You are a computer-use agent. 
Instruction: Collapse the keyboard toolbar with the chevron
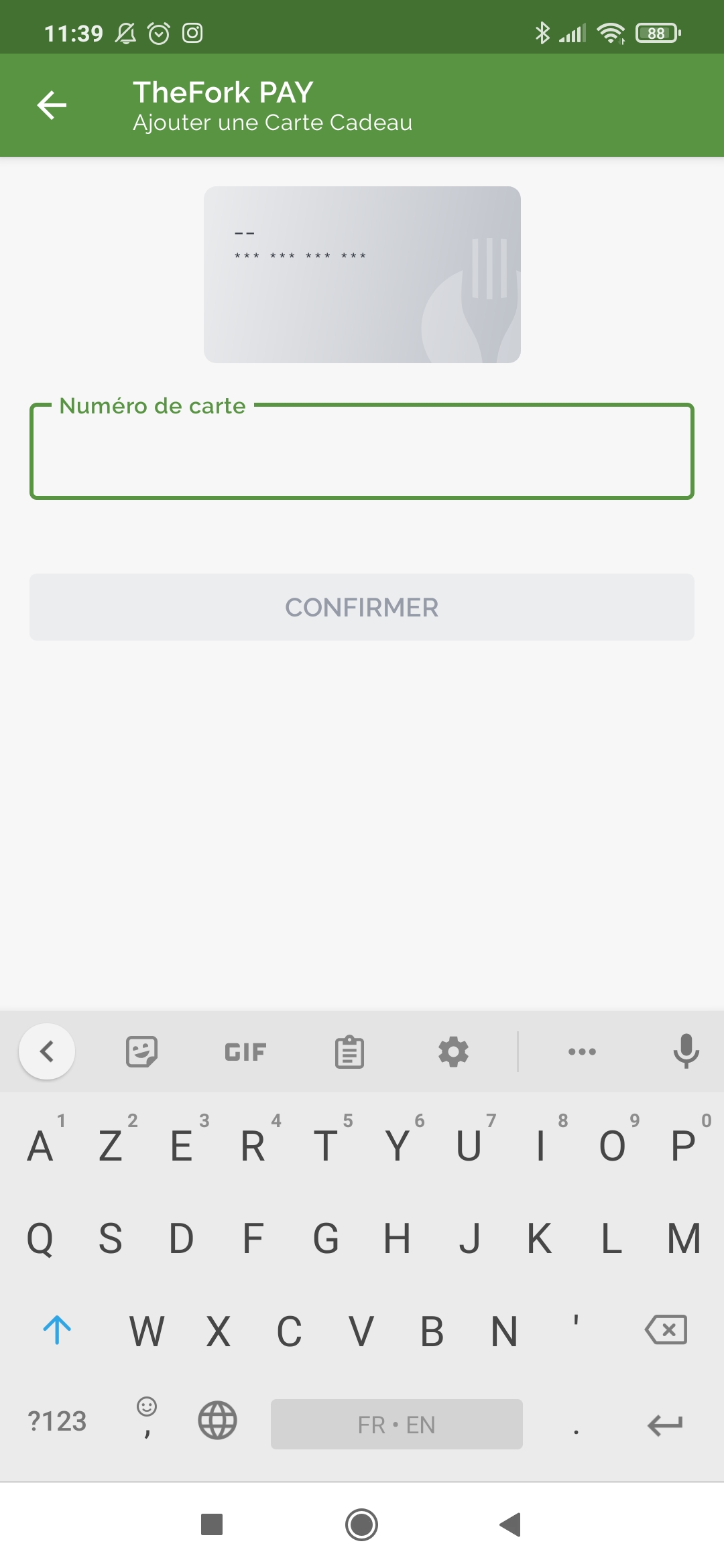pyautogui.click(x=47, y=1051)
